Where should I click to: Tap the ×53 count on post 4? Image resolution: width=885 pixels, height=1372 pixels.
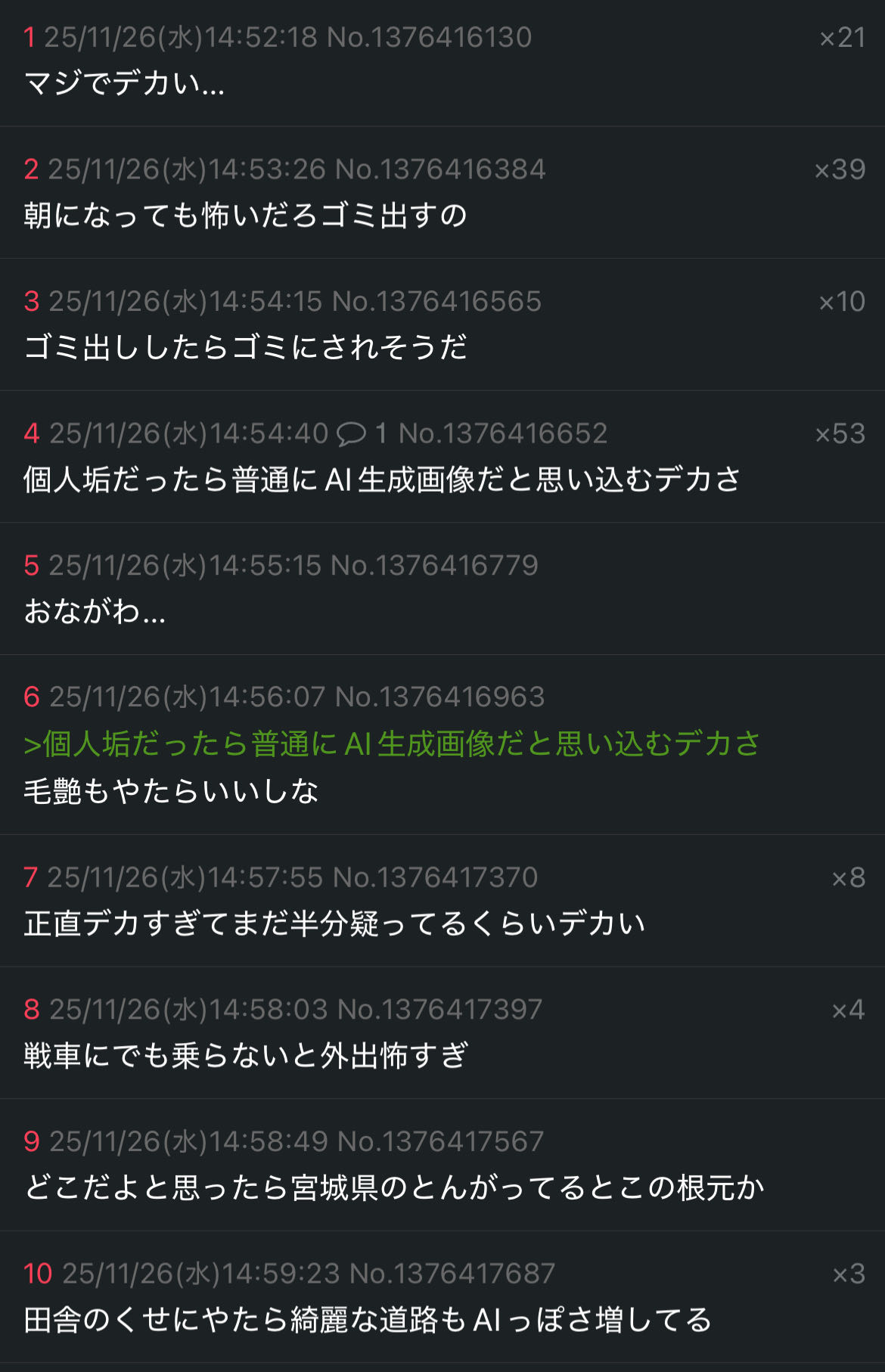840,433
